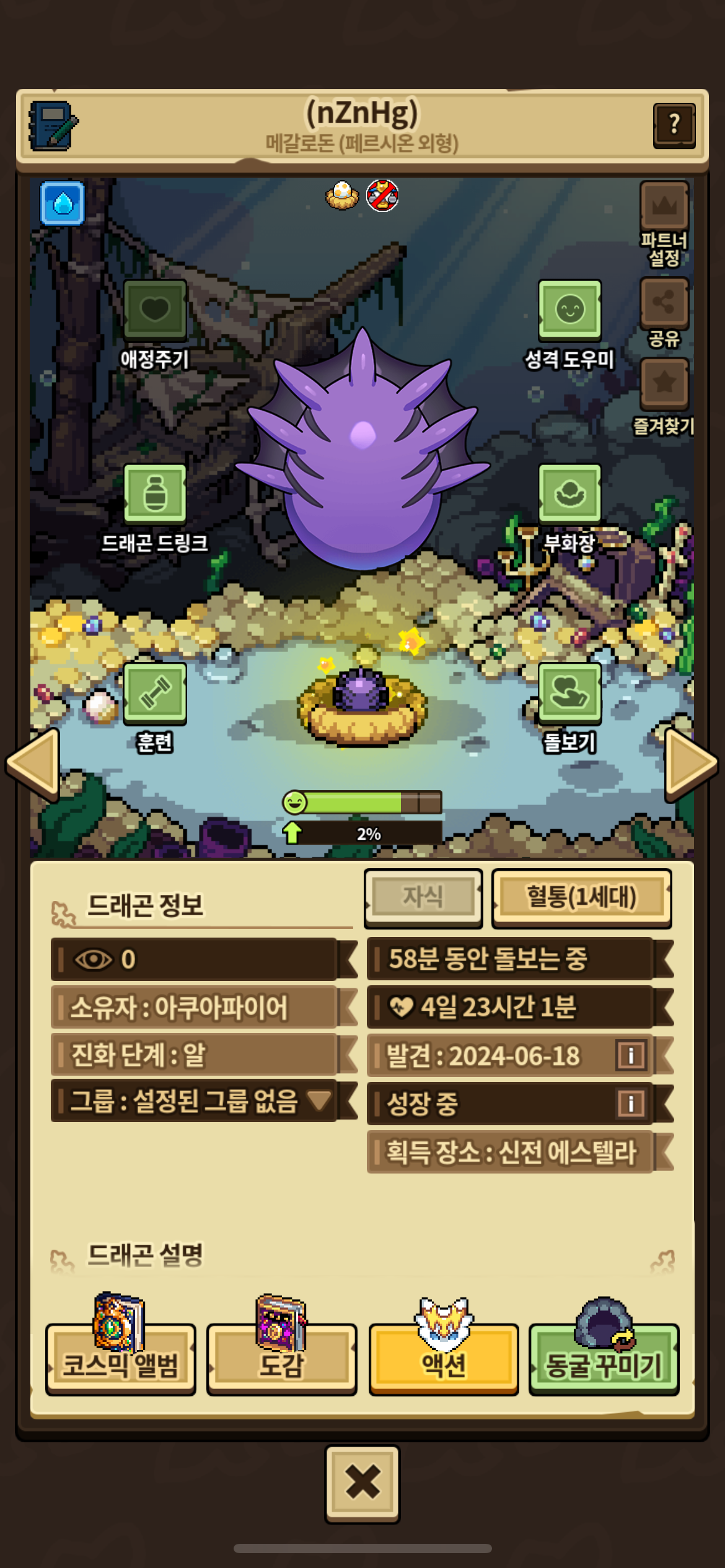Start 훈련 training

[x=155, y=692]
